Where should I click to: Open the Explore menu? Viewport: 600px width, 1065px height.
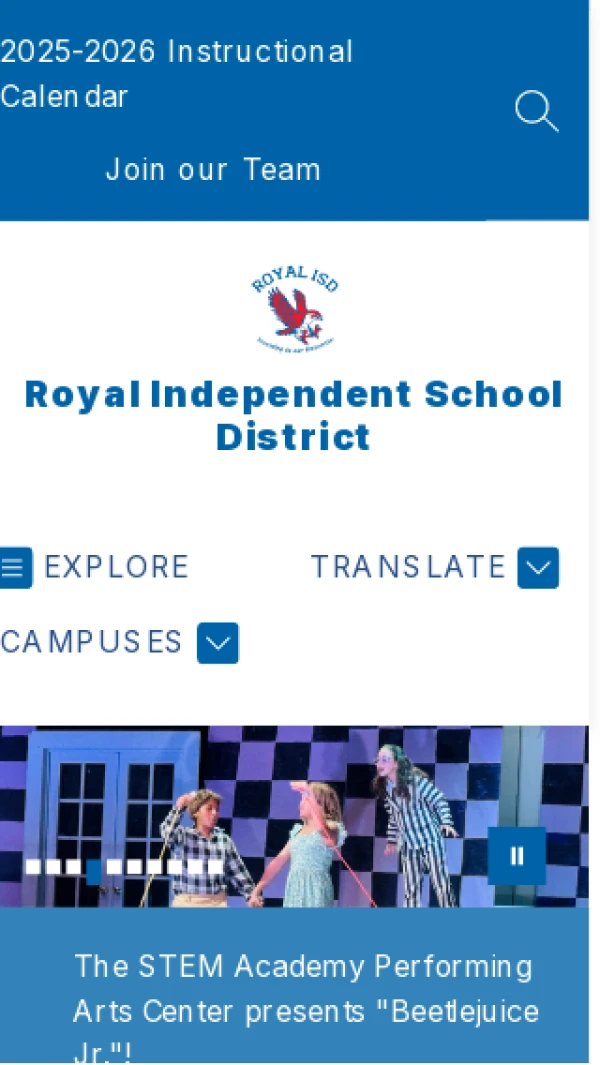pyautogui.click(x=96, y=568)
